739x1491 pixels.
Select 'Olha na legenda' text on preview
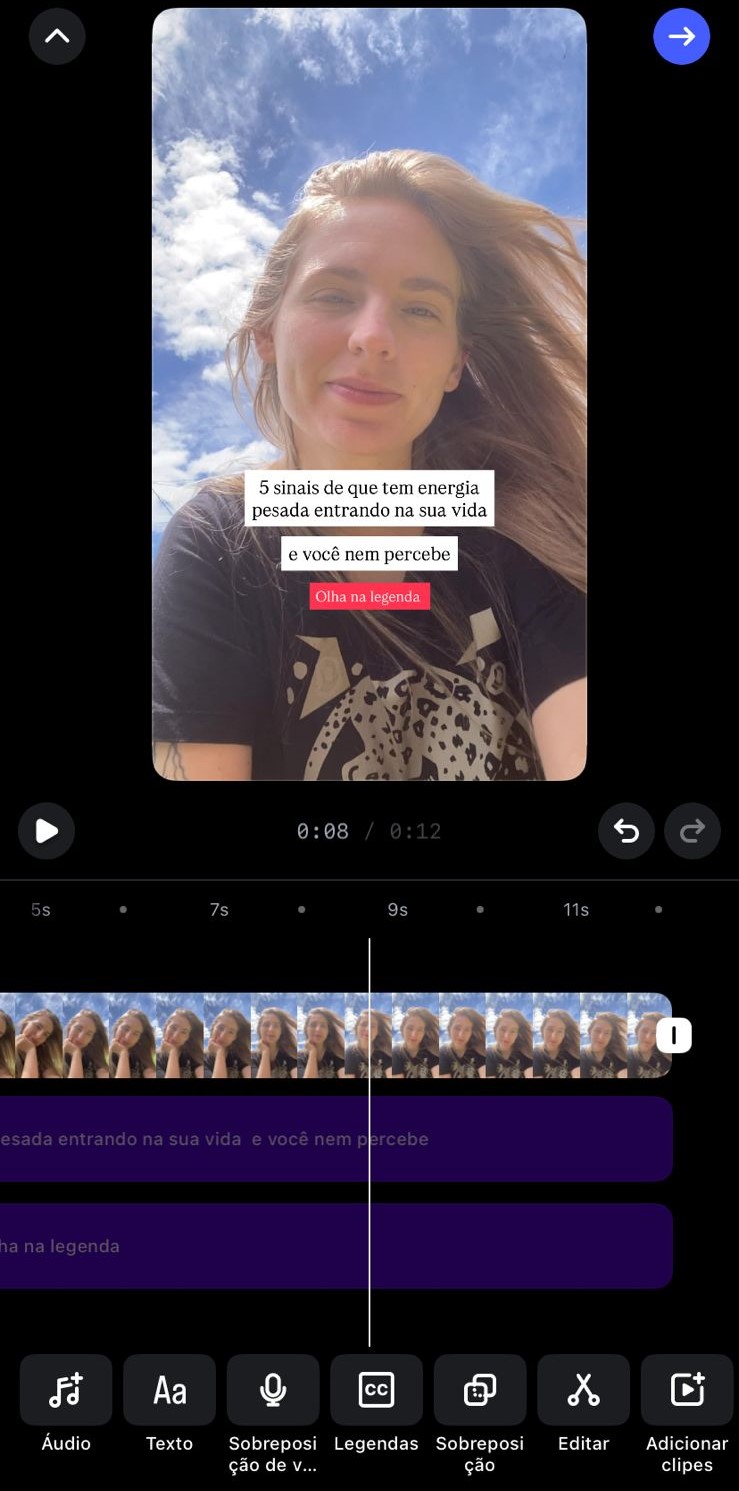[370, 597]
